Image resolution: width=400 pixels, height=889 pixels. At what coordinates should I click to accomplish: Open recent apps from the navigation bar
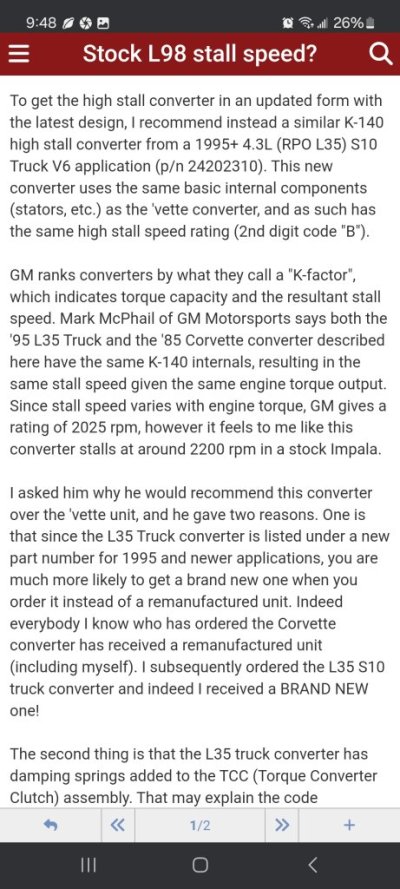(x=88, y=865)
